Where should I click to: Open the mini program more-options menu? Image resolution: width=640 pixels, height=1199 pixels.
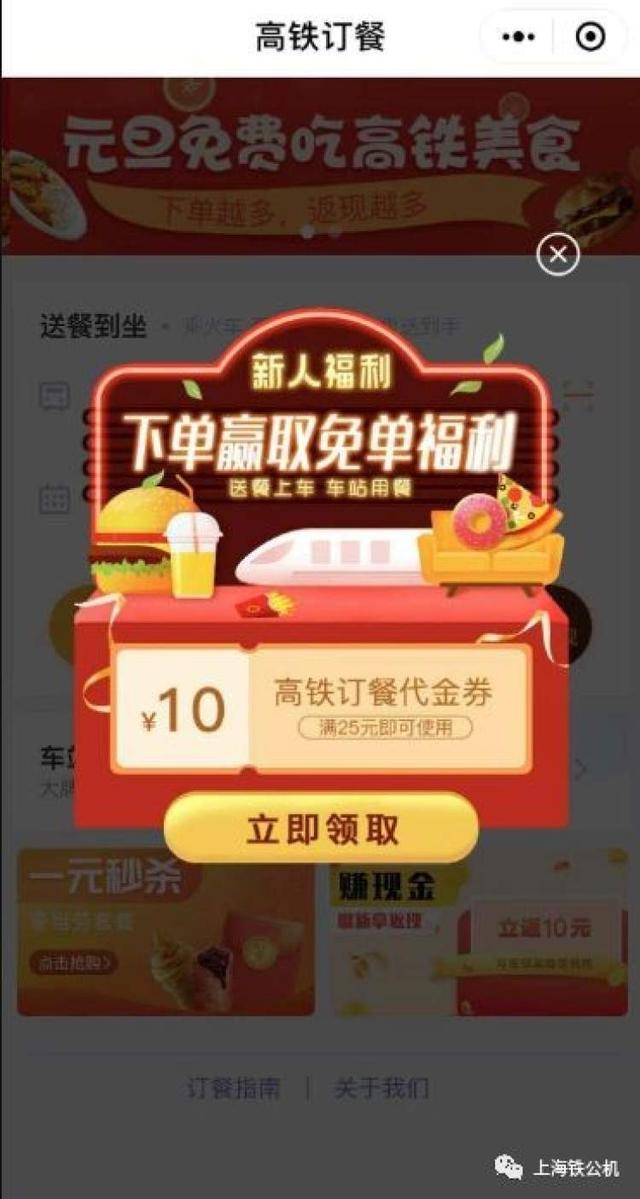(518, 37)
